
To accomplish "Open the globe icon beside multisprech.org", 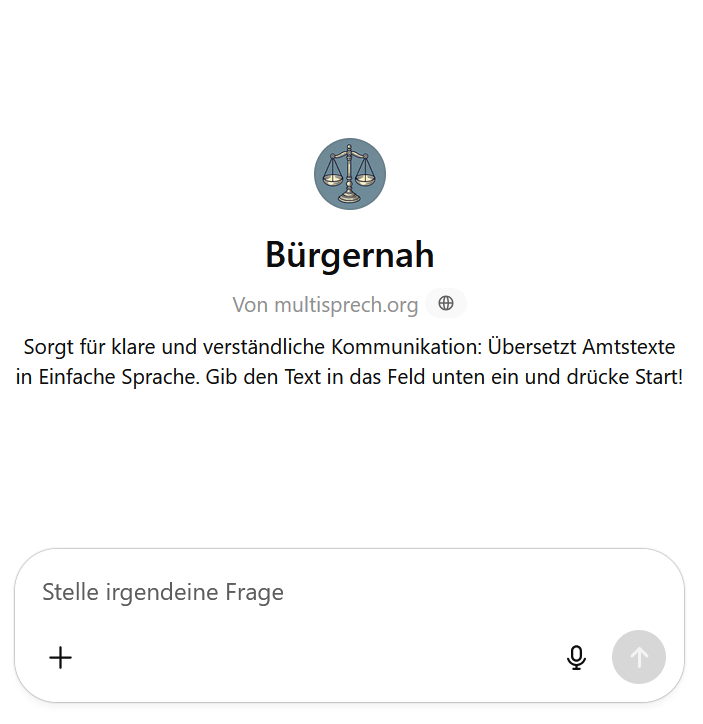I will point(446,303).
